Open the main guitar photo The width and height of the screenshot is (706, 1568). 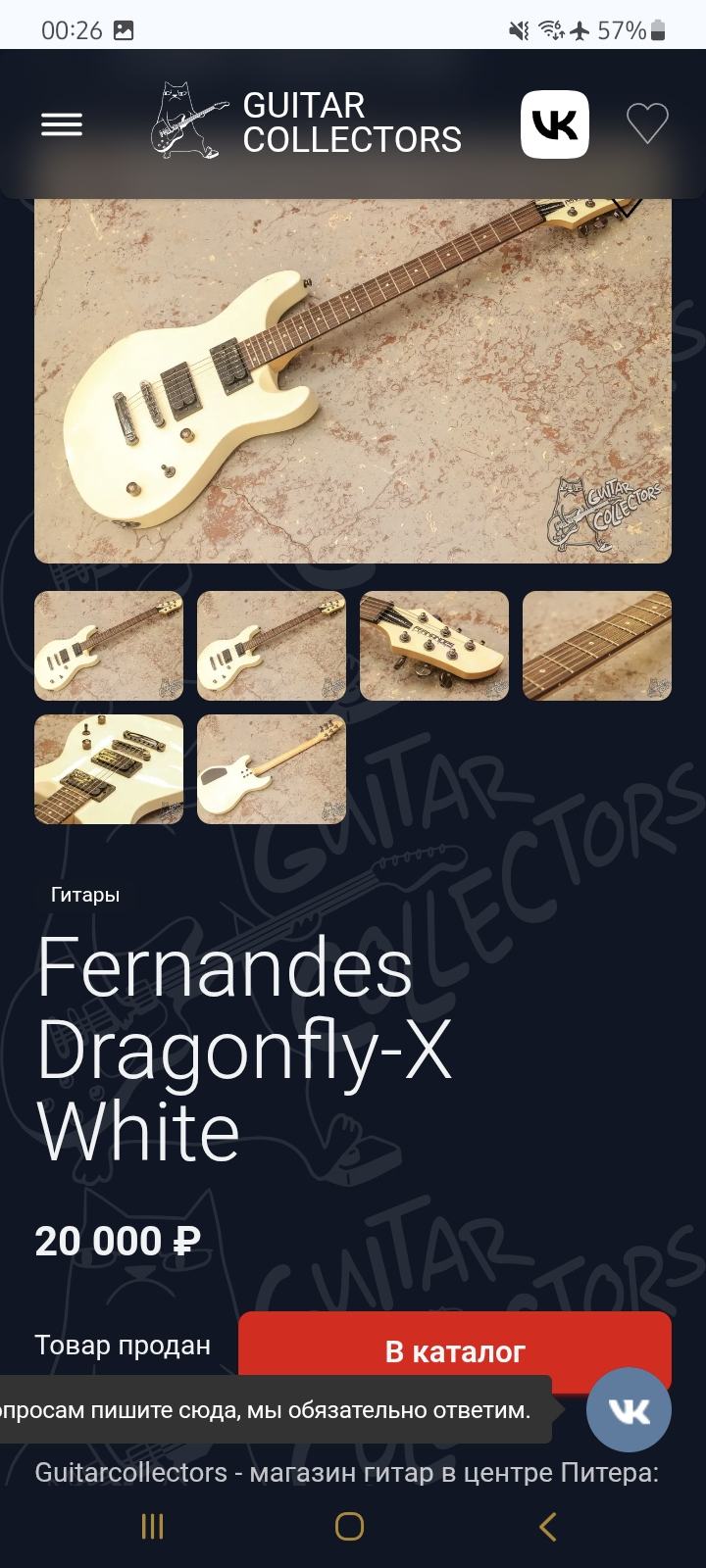click(x=353, y=380)
